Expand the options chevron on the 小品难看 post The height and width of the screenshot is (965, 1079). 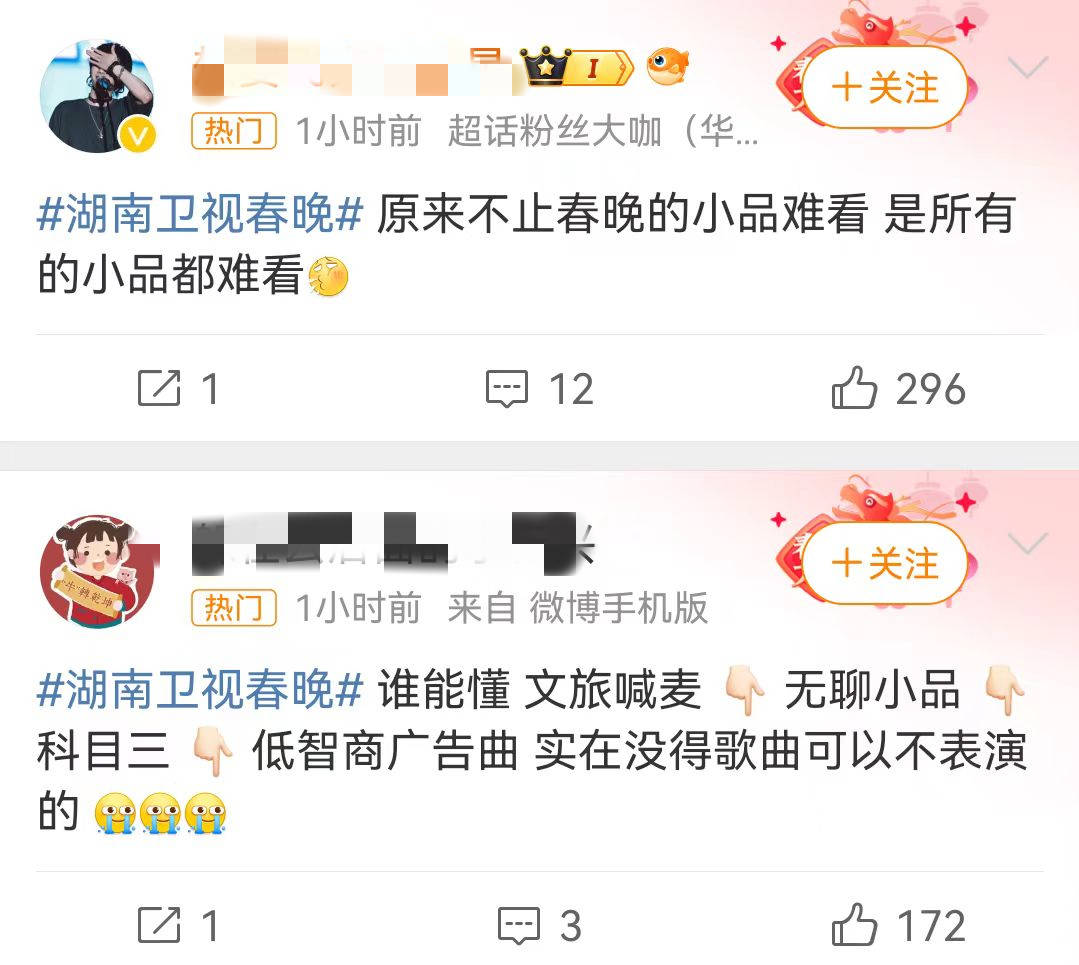pyautogui.click(x=1027, y=68)
